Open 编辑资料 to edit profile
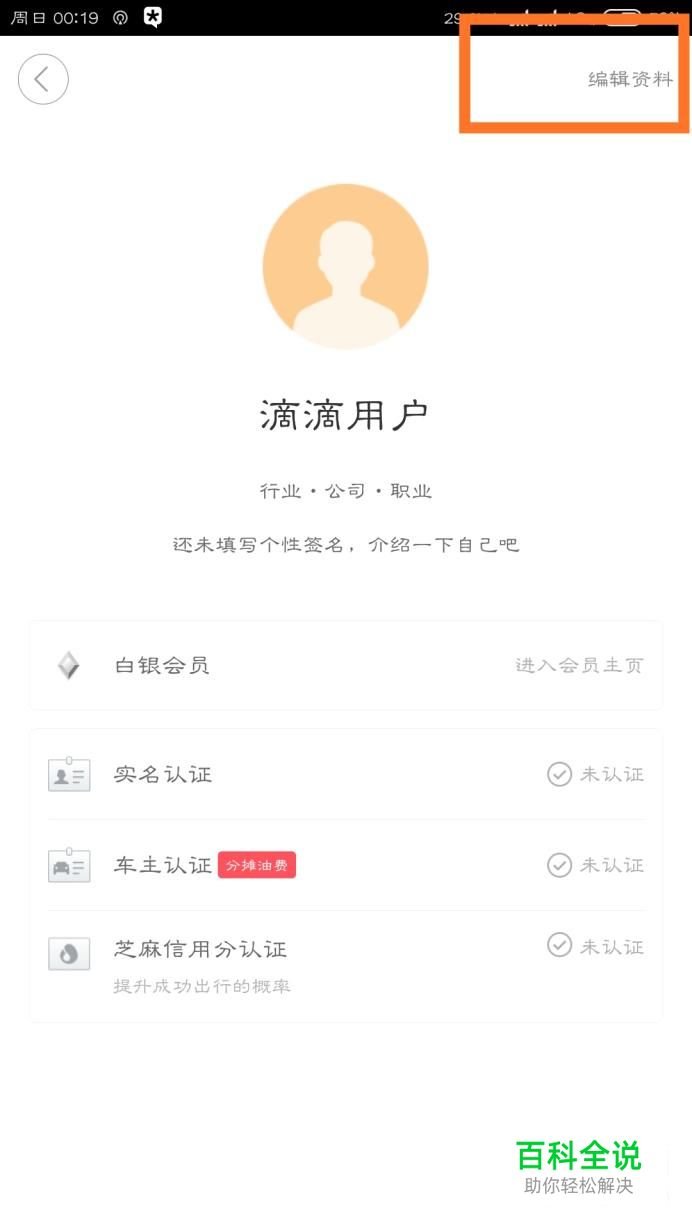This screenshot has height=1230, width=692. coord(630,80)
